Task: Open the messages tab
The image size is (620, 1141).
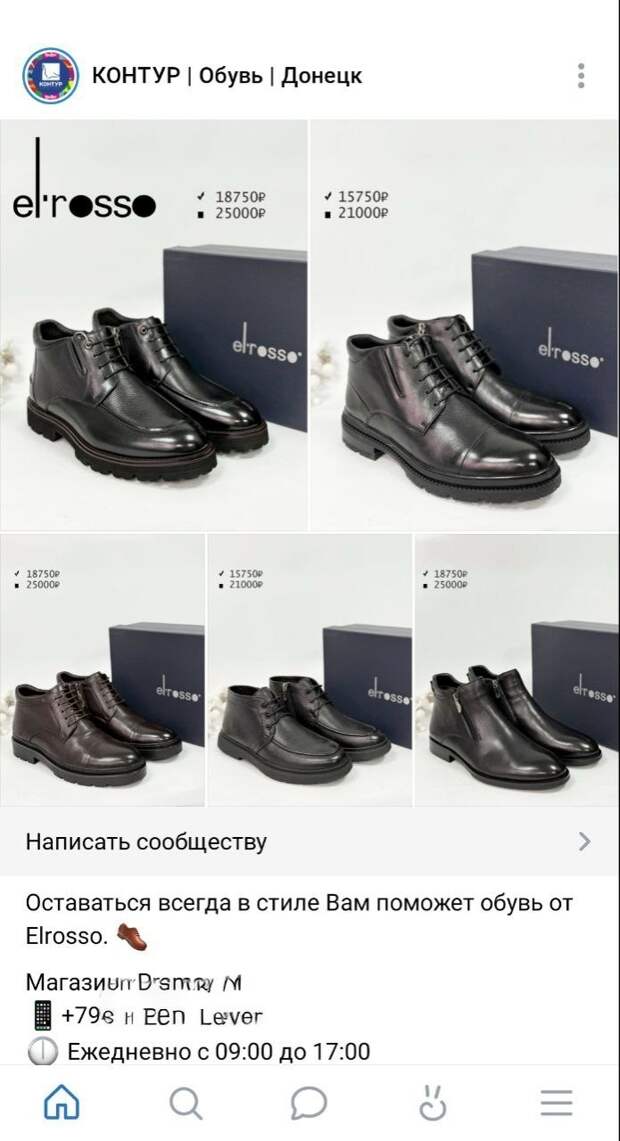Action: click(309, 1102)
